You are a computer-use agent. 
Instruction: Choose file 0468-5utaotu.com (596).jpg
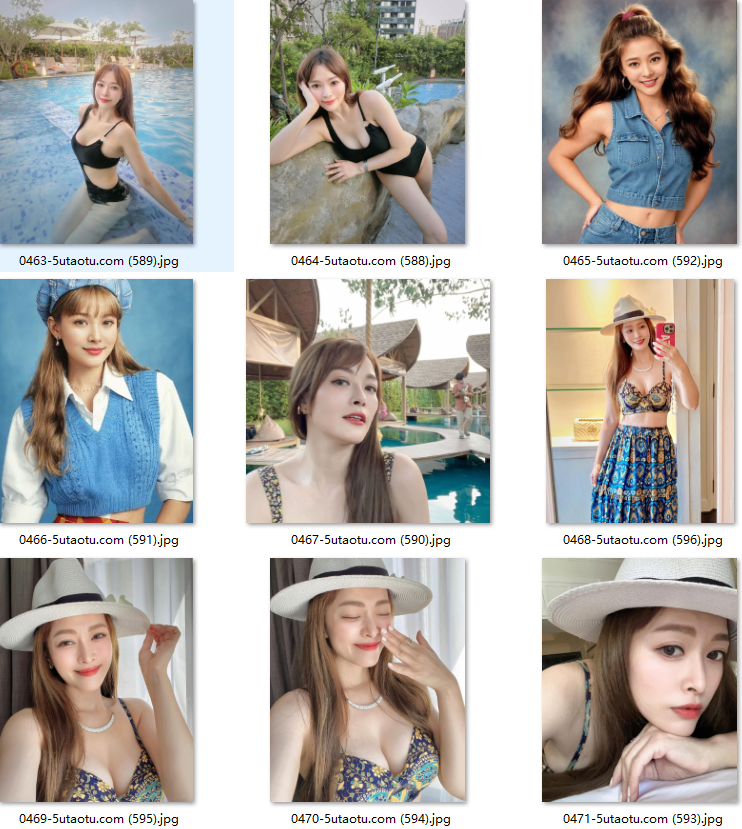(x=640, y=401)
